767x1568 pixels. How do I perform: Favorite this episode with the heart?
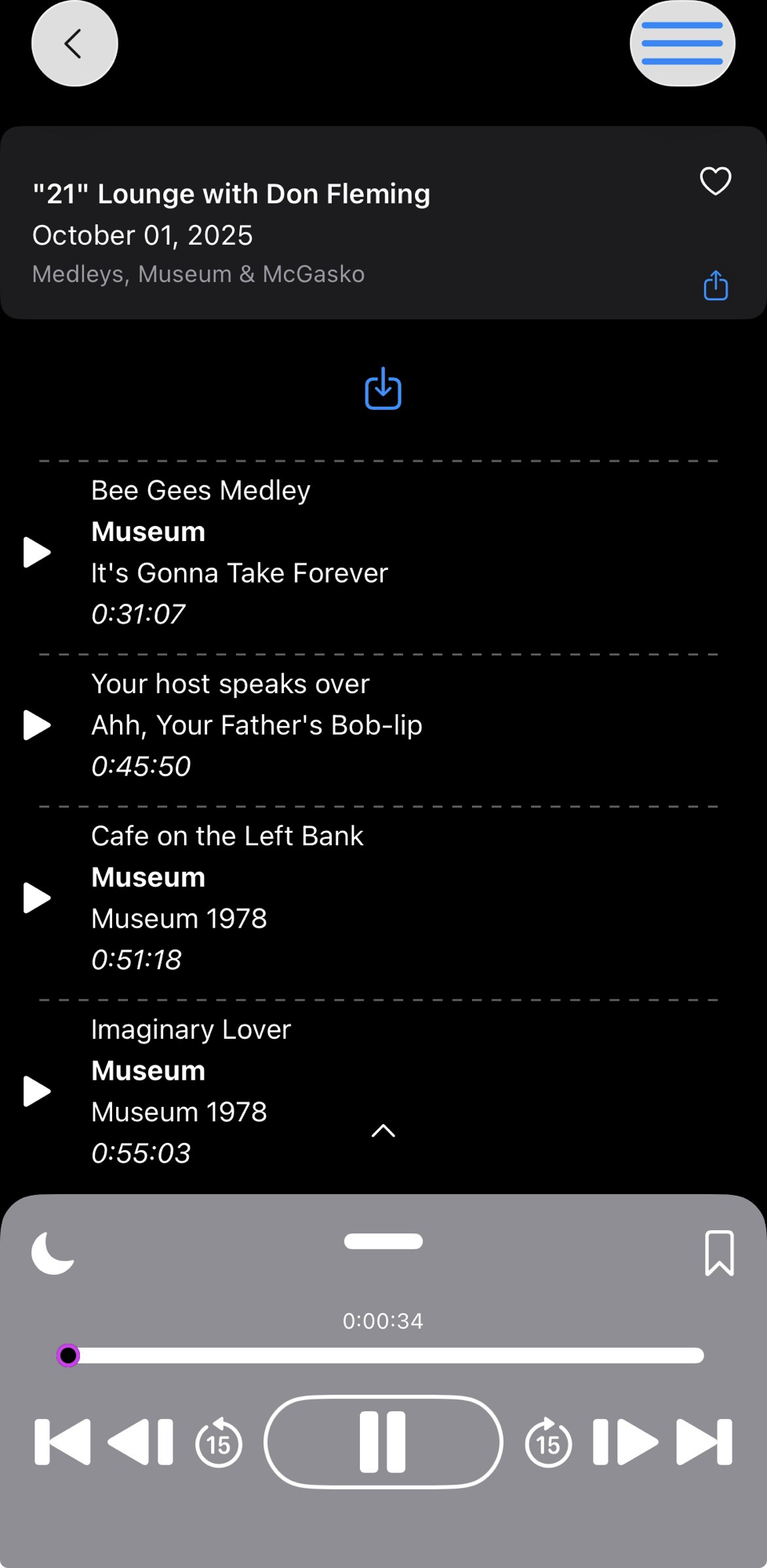tap(714, 181)
